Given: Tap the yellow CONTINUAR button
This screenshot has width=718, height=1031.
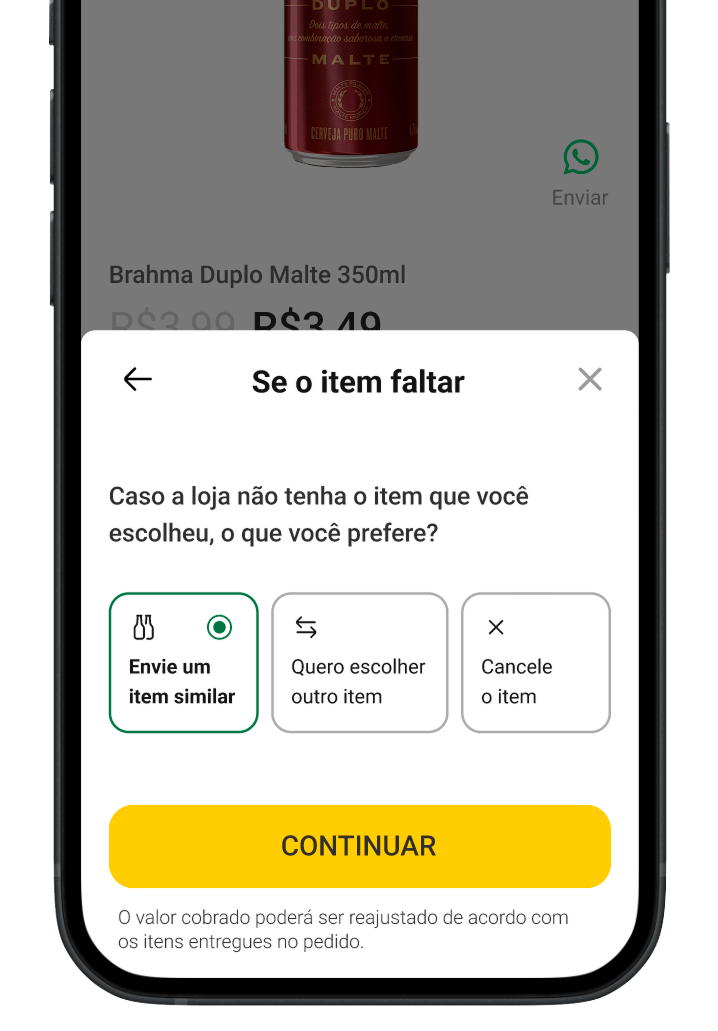Looking at the screenshot, I should pyautogui.click(x=359, y=846).
